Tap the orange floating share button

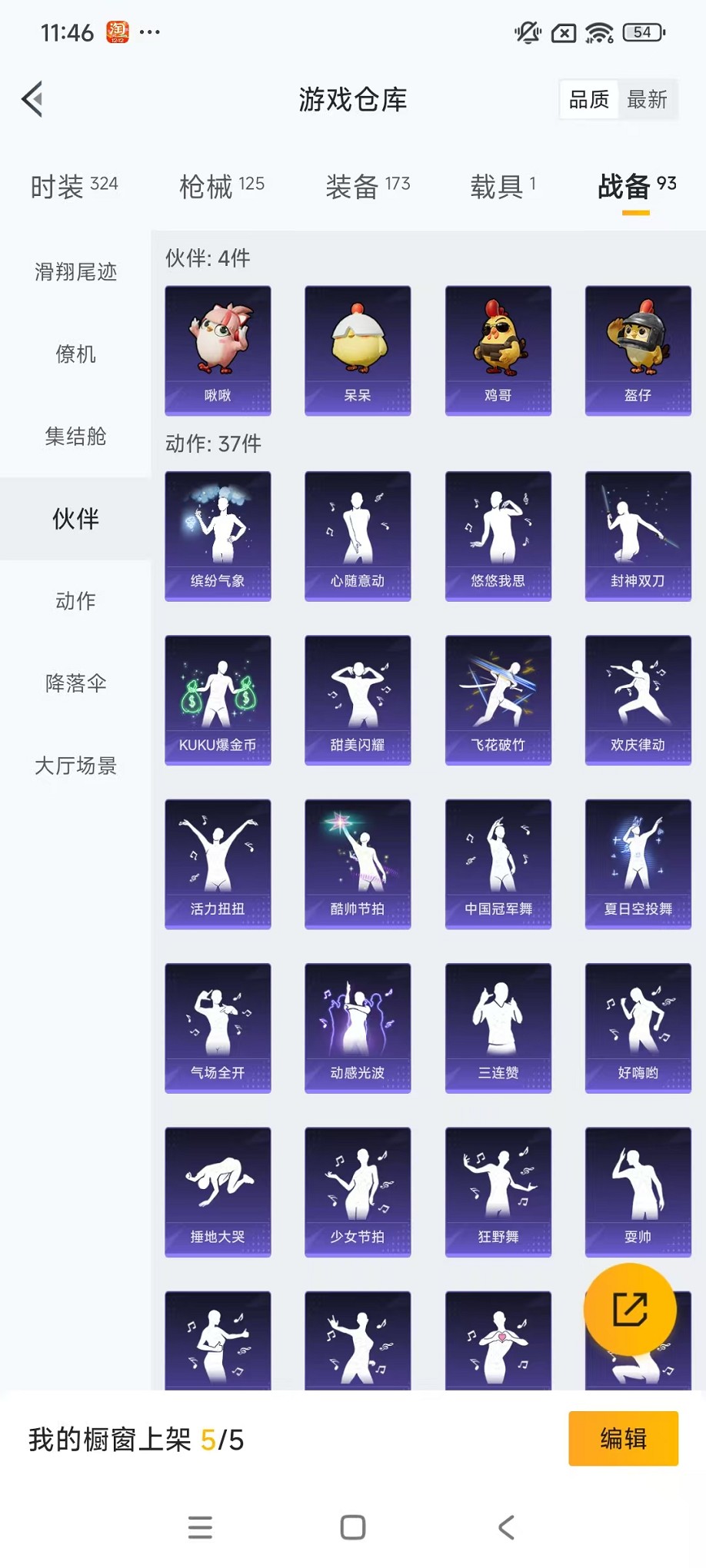pos(630,1310)
